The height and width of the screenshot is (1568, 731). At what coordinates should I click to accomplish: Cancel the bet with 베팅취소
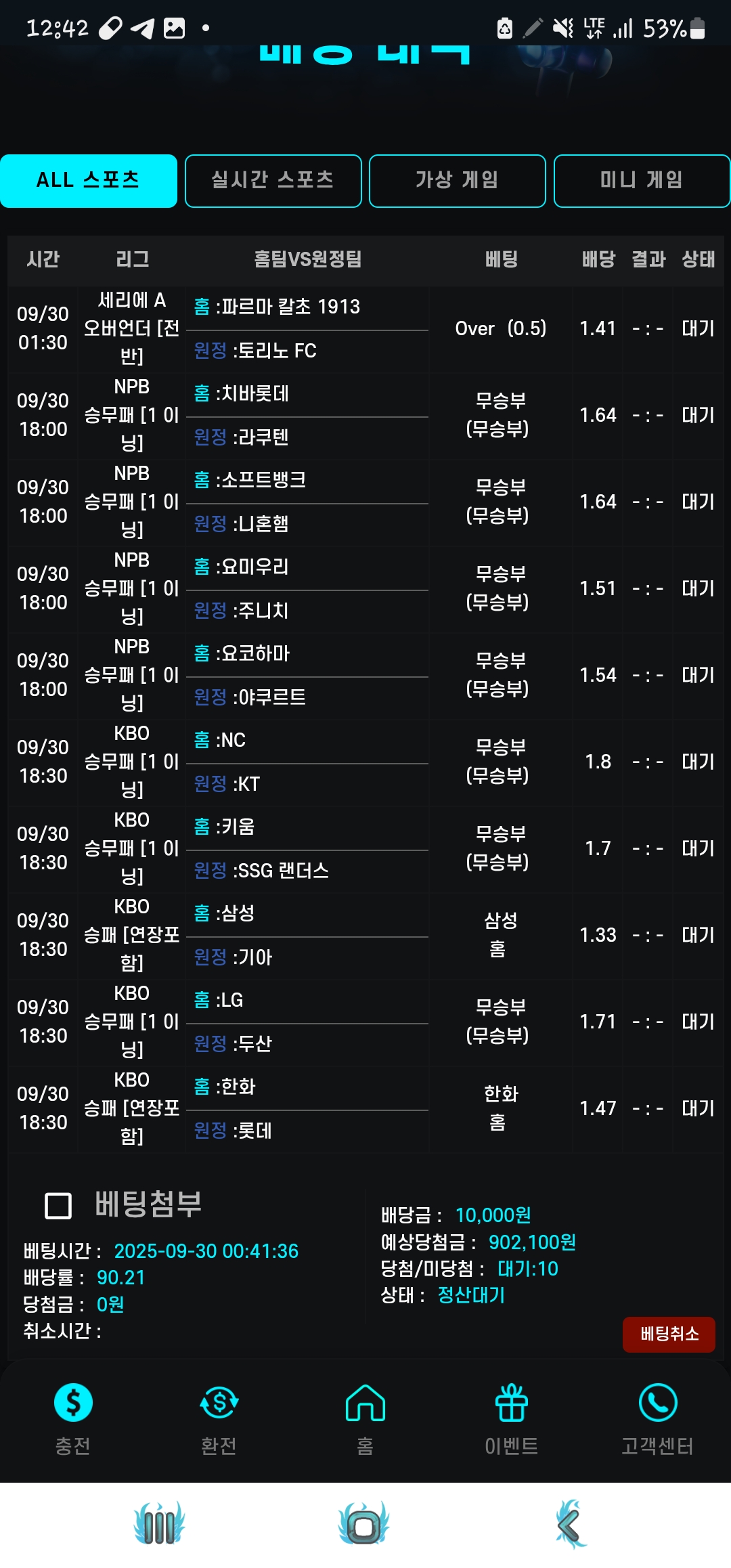[x=668, y=1334]
